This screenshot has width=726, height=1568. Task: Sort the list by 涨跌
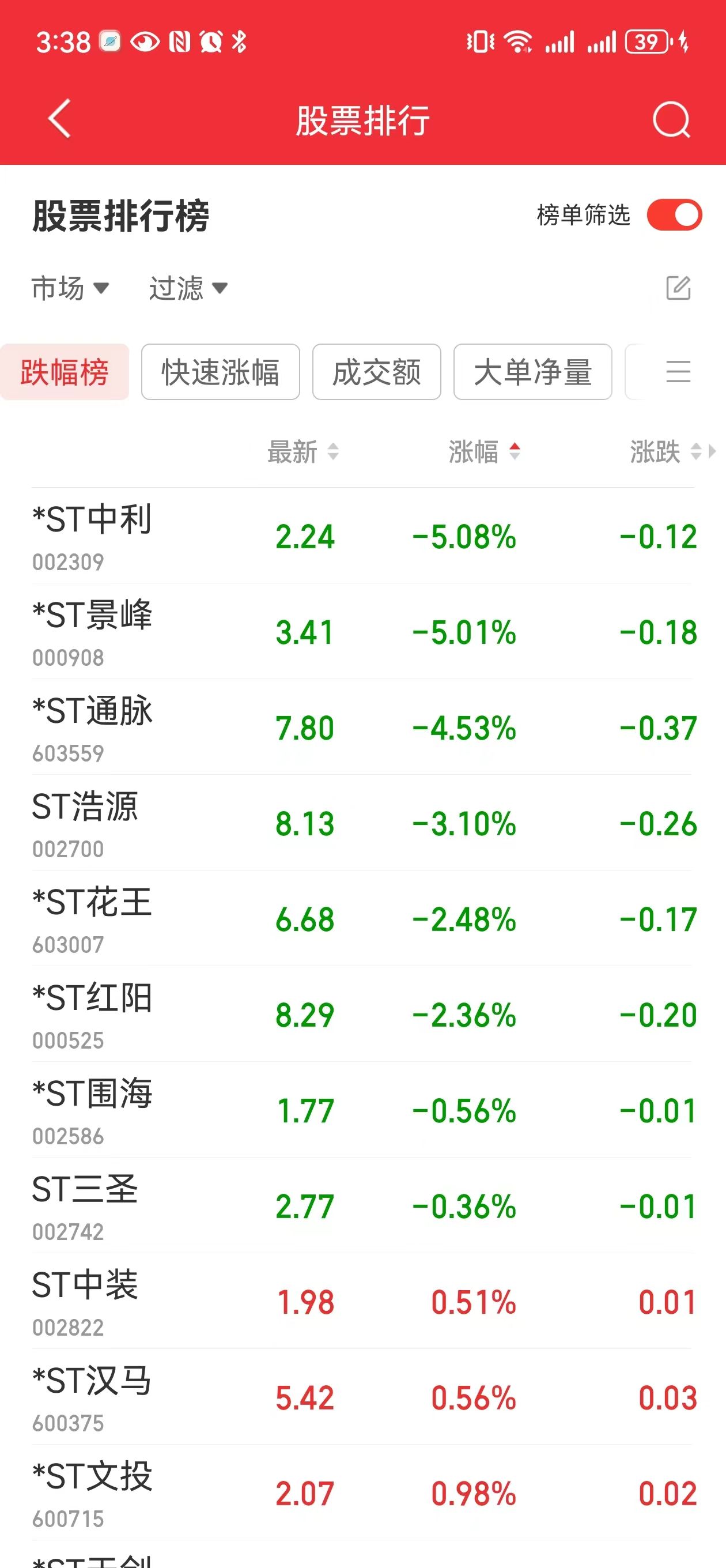[x=664, y=451]
